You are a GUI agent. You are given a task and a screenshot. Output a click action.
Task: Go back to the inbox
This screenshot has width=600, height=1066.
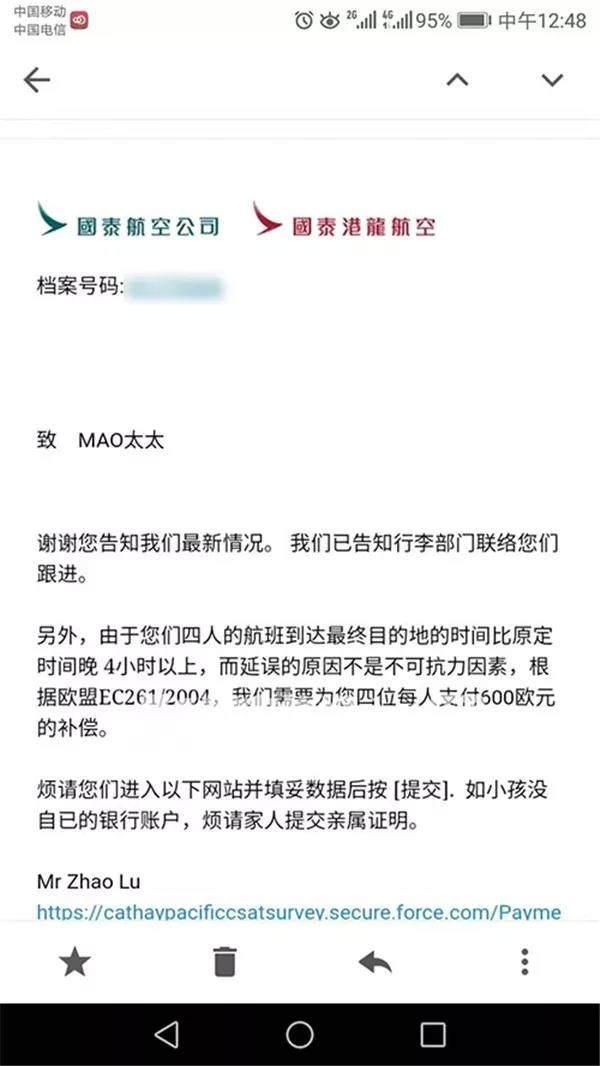click(37, 80)
